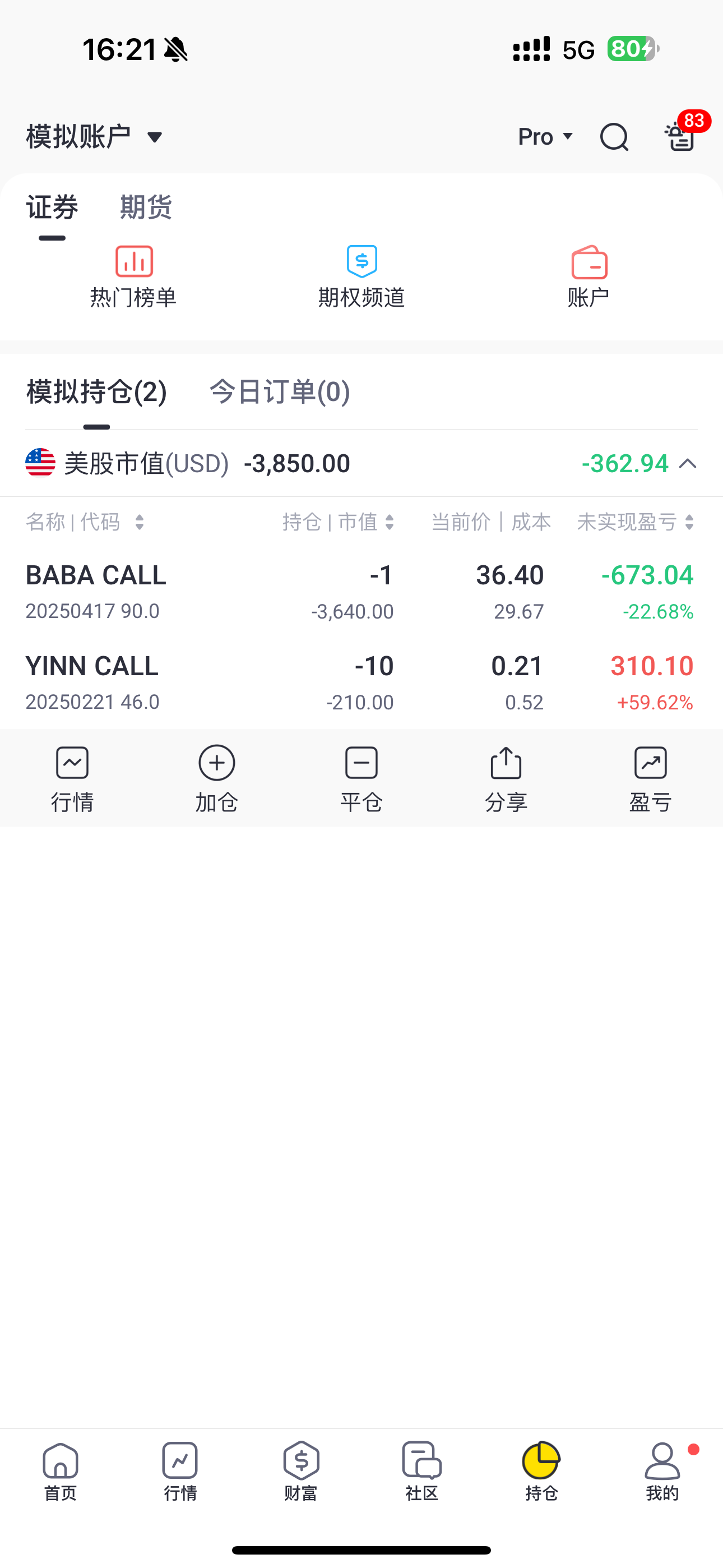The height and width of the screenshot is (1568, 723).
Task: Switch to 今日订单(0) tab
Action: 279,391
